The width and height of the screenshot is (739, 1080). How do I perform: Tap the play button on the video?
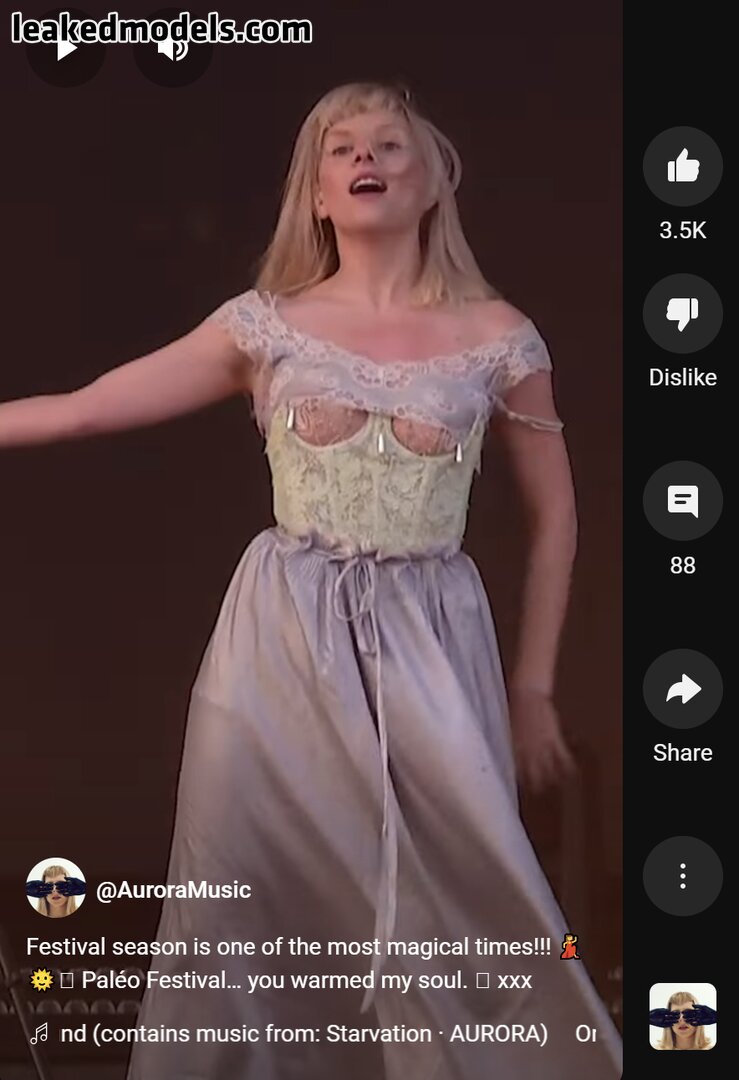click(66, 47)
